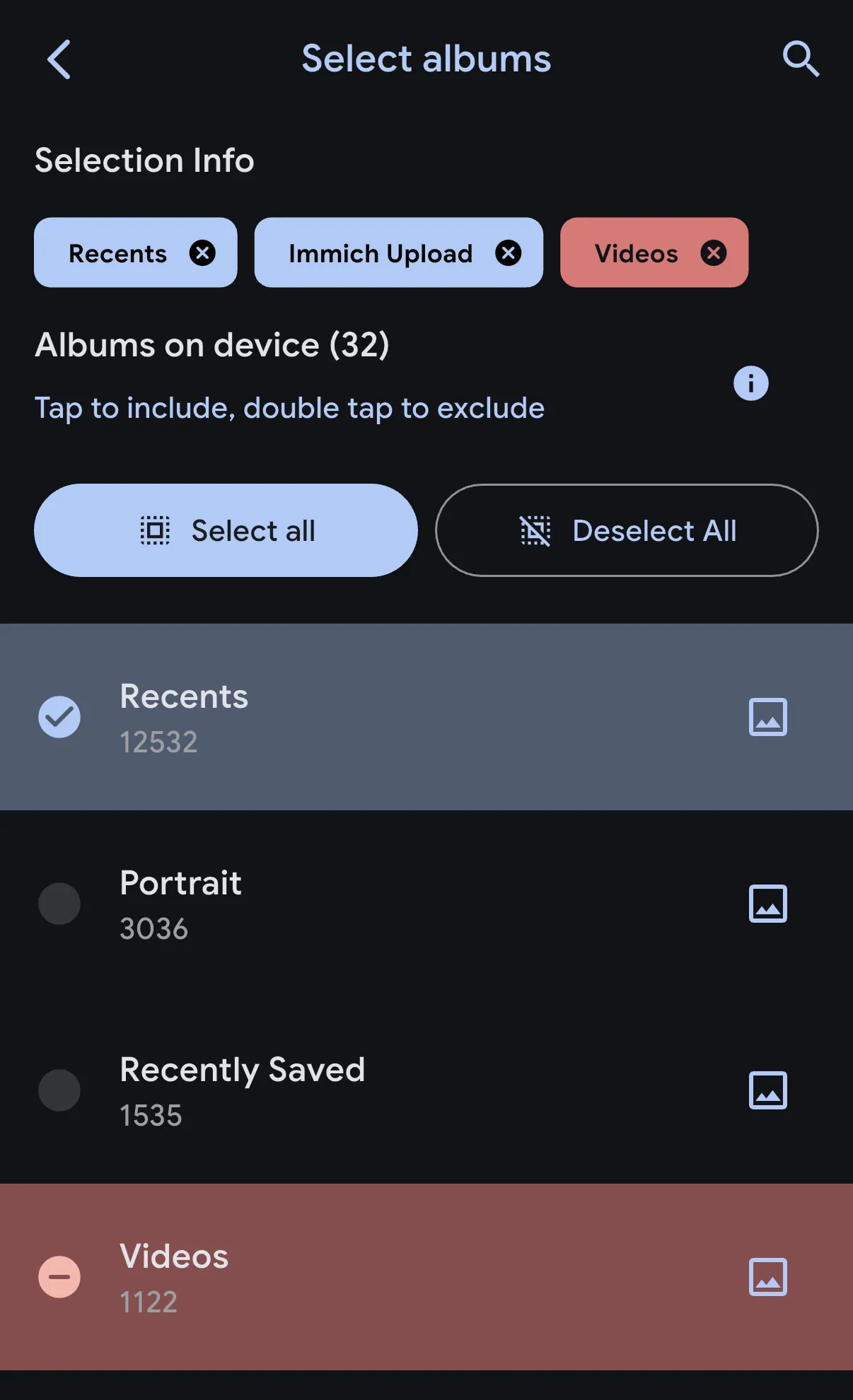Preview images in Recents album

point(767,717)
